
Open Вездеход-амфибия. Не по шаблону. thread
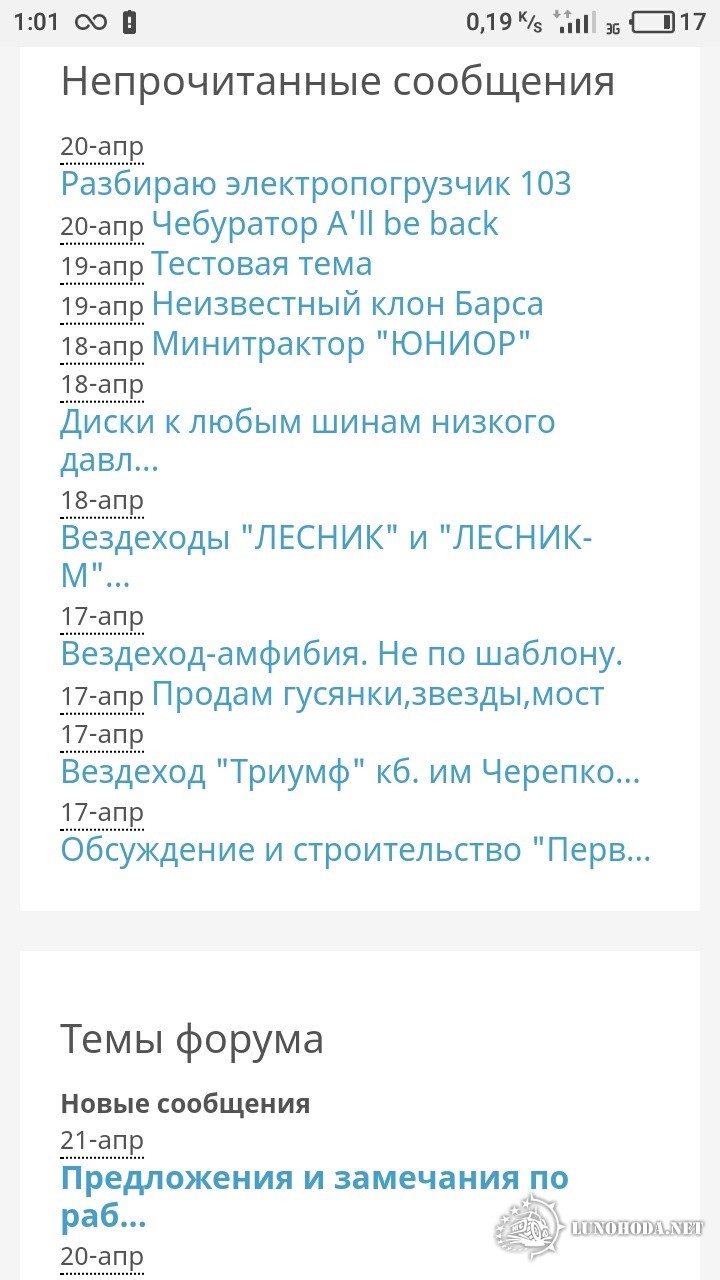tap(341, 654)
